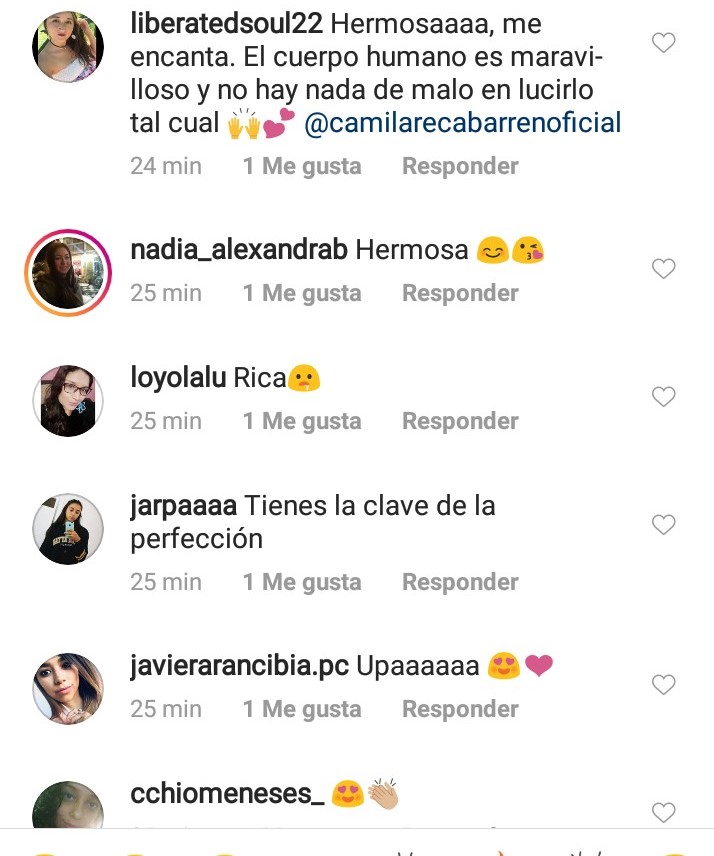
Task: Like the comment from cchiomeneses_
Action: 663,811
